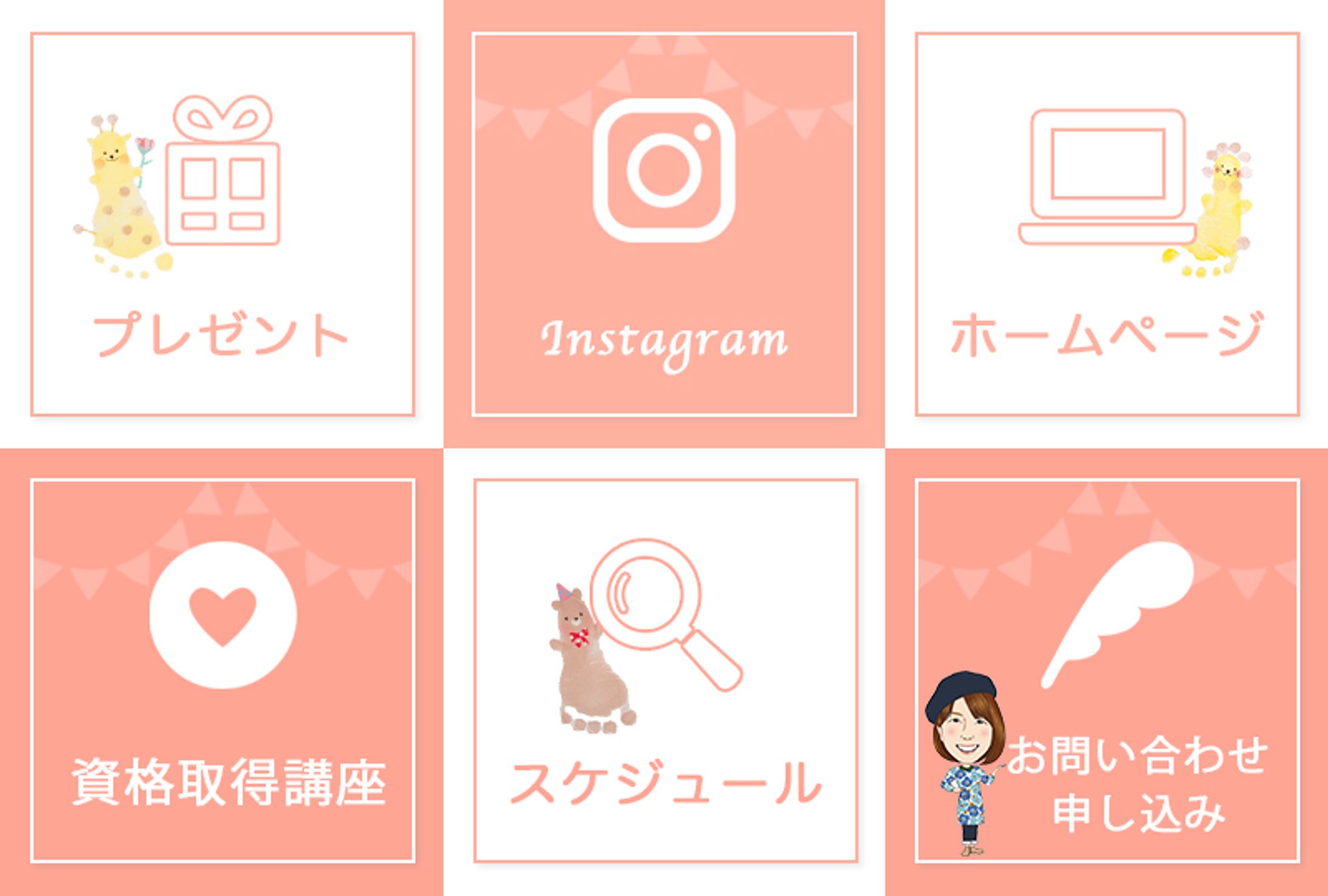
Task: View the スケジュール tile
Action: [x=665, y=670]
